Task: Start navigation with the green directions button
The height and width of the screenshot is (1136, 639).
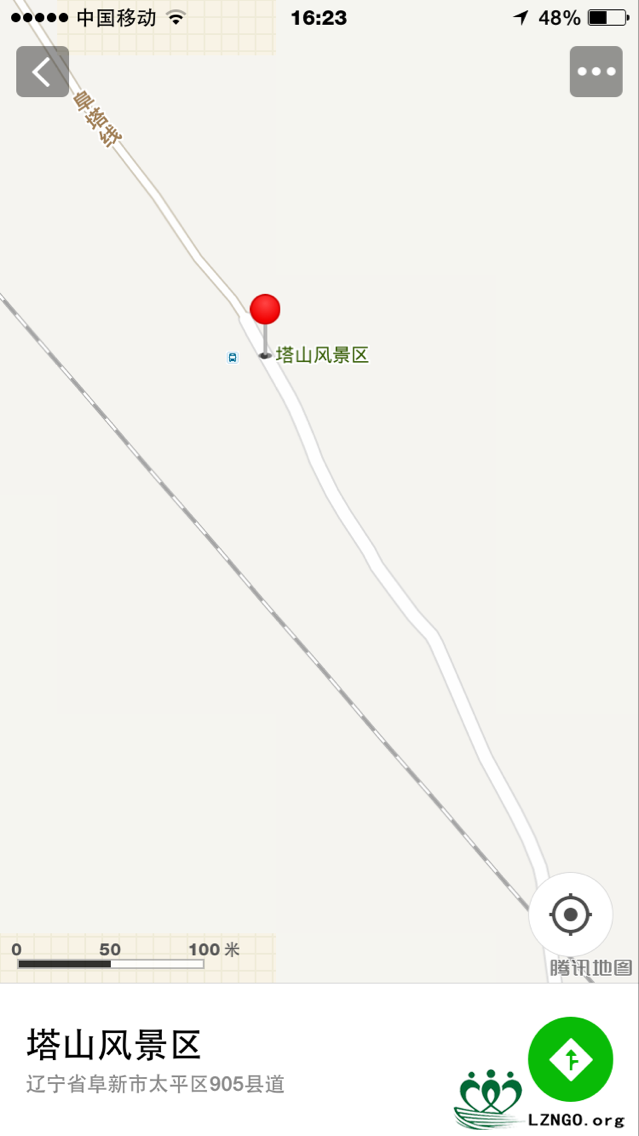Action: click(x=570, y=1059)
